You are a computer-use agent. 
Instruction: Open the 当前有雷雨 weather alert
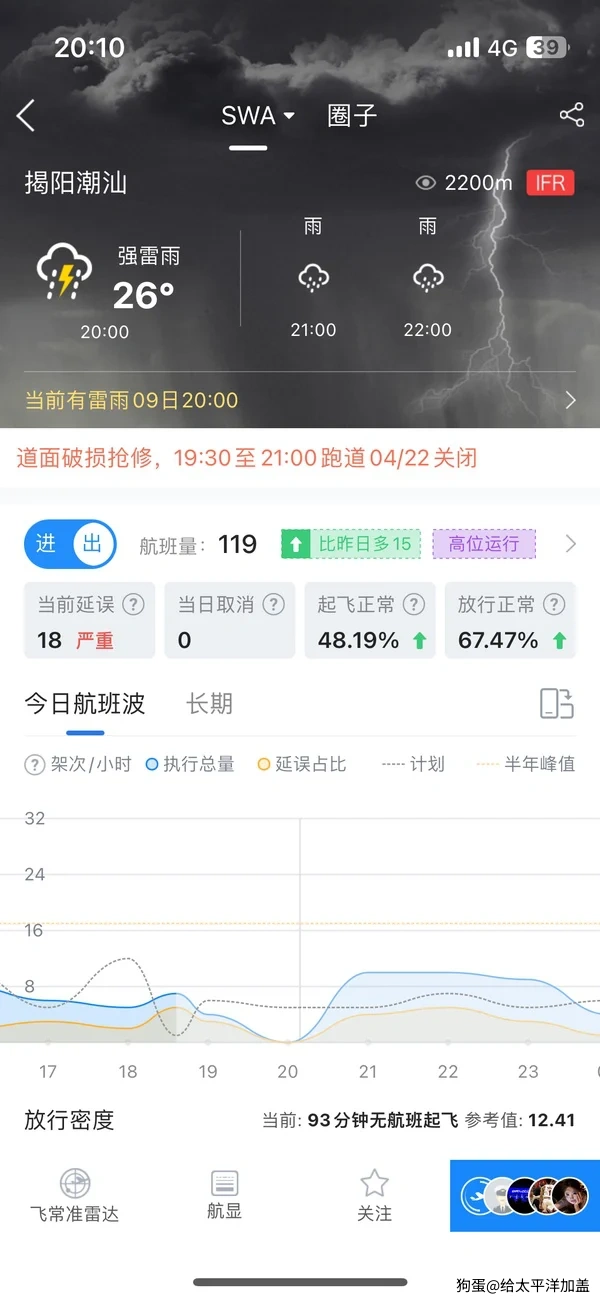(300, 400)
